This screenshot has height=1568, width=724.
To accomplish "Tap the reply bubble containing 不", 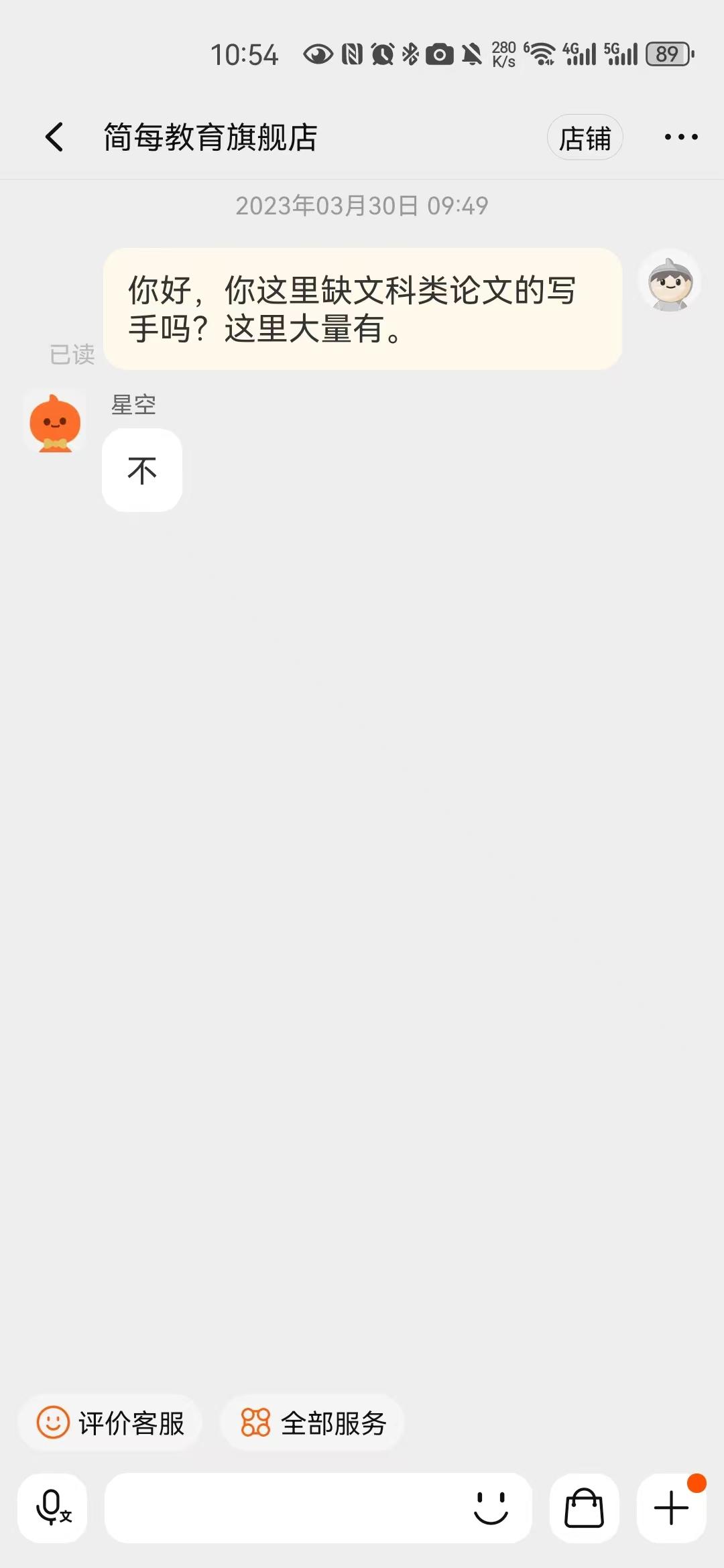I will [141, 469].
